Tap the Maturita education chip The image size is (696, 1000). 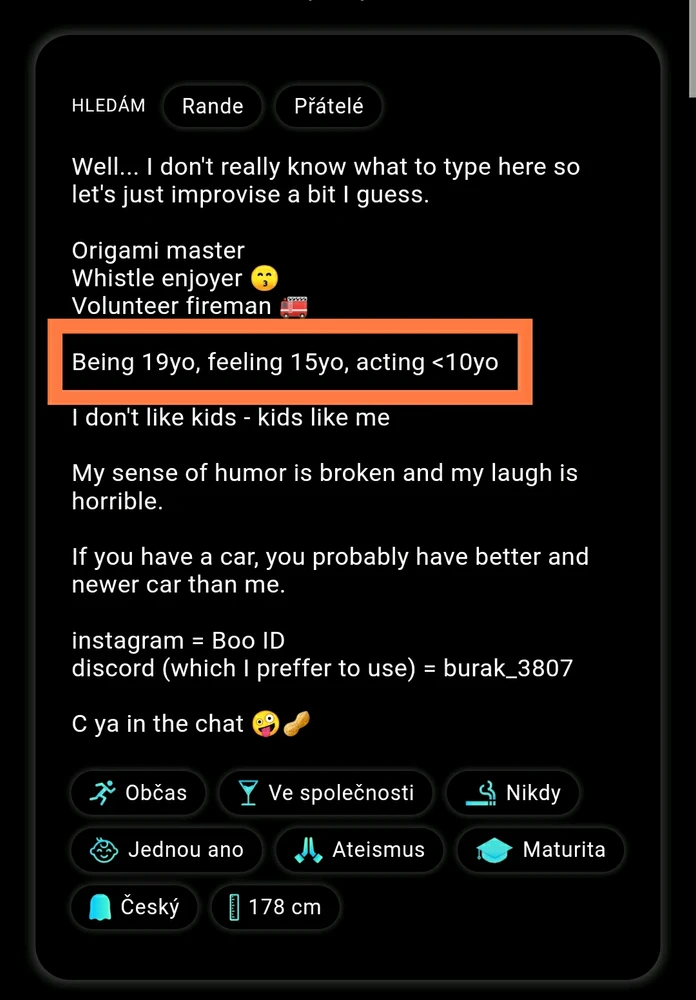541,850
